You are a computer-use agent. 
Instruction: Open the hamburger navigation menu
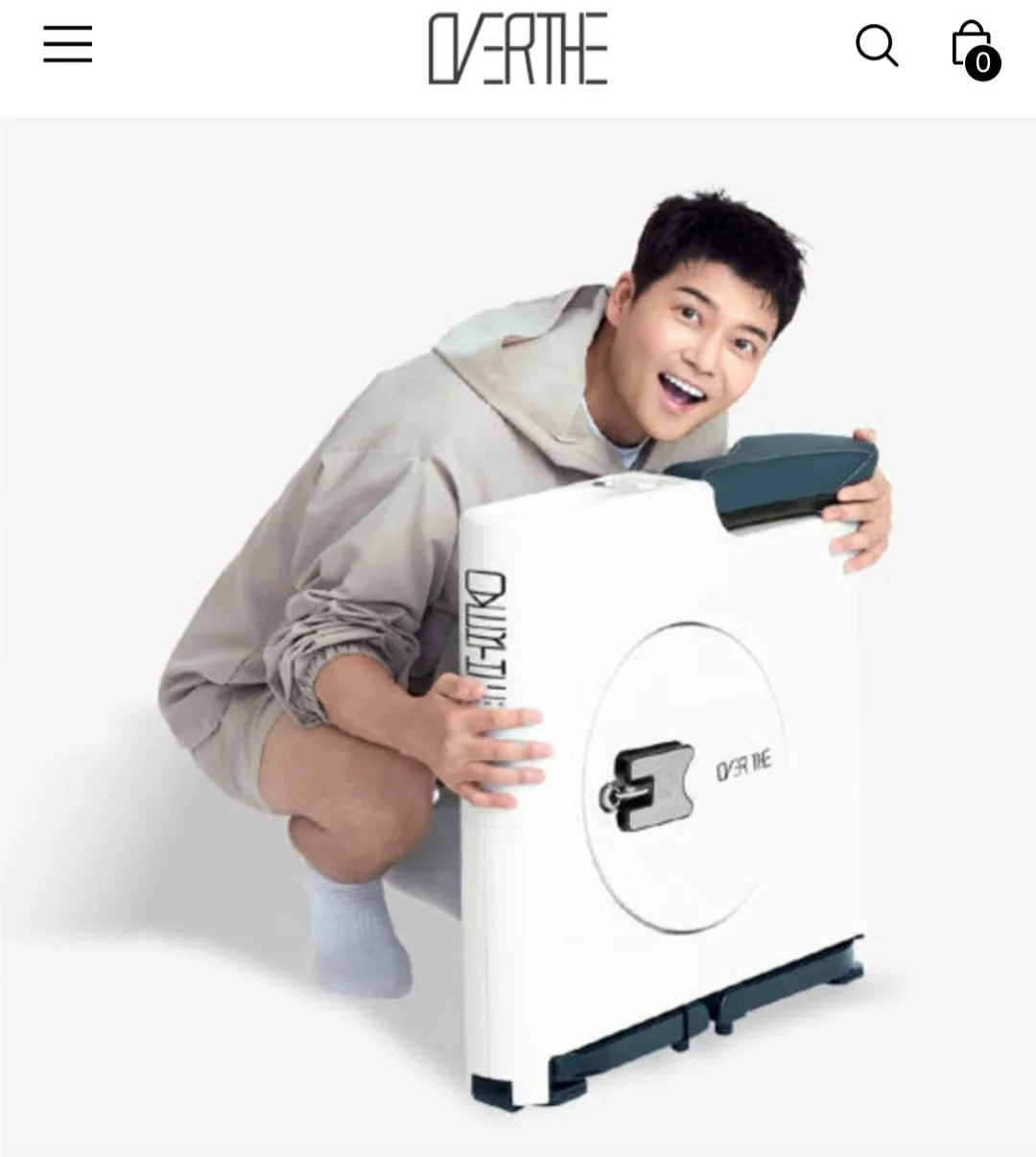click(68, 45)
